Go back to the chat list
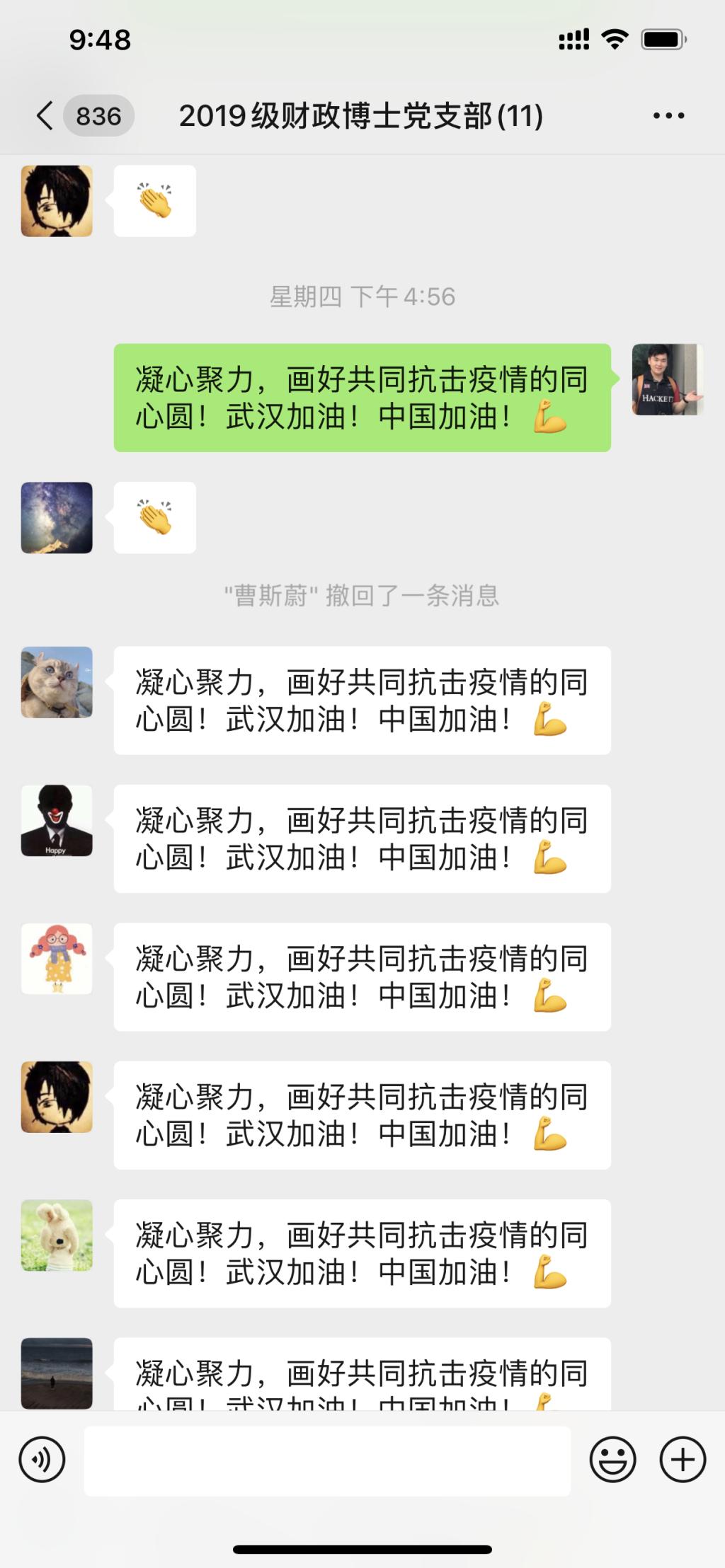This screenshot has width=725, height=1568. click(45, 115)
